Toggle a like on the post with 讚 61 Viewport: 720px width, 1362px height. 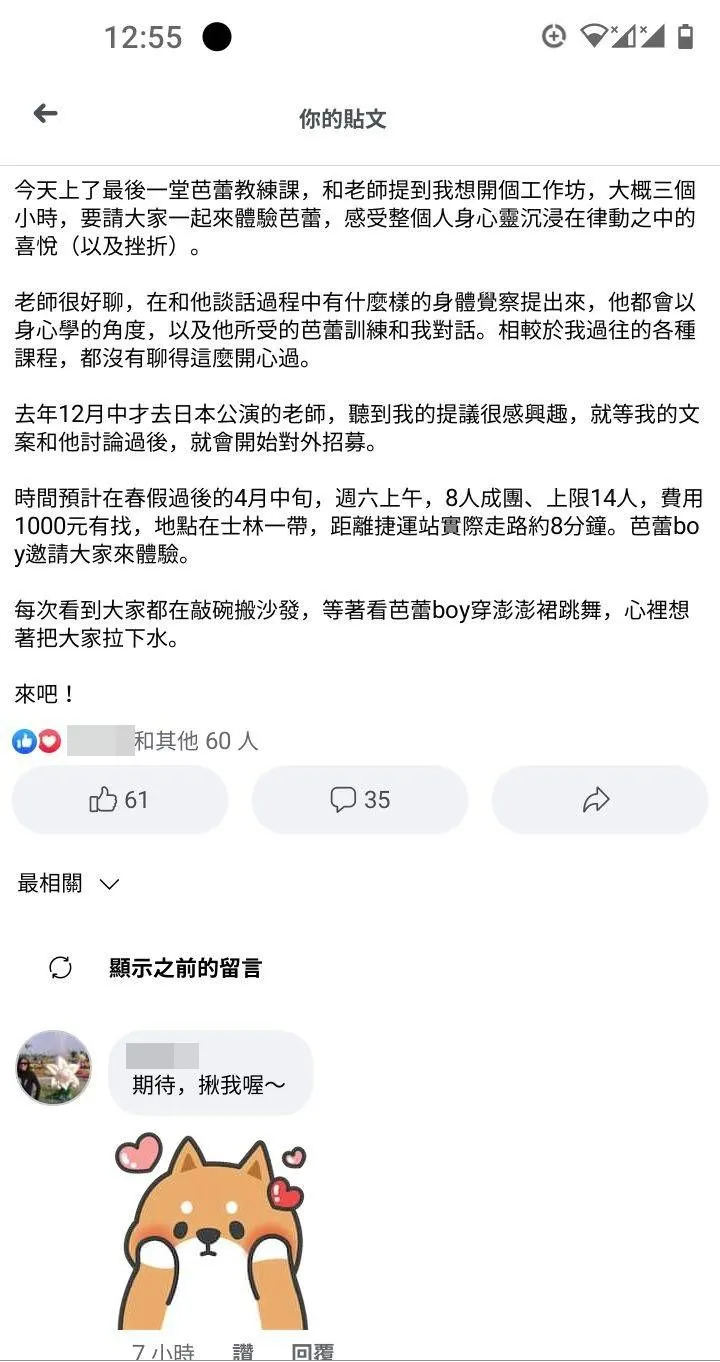[120, 799]
